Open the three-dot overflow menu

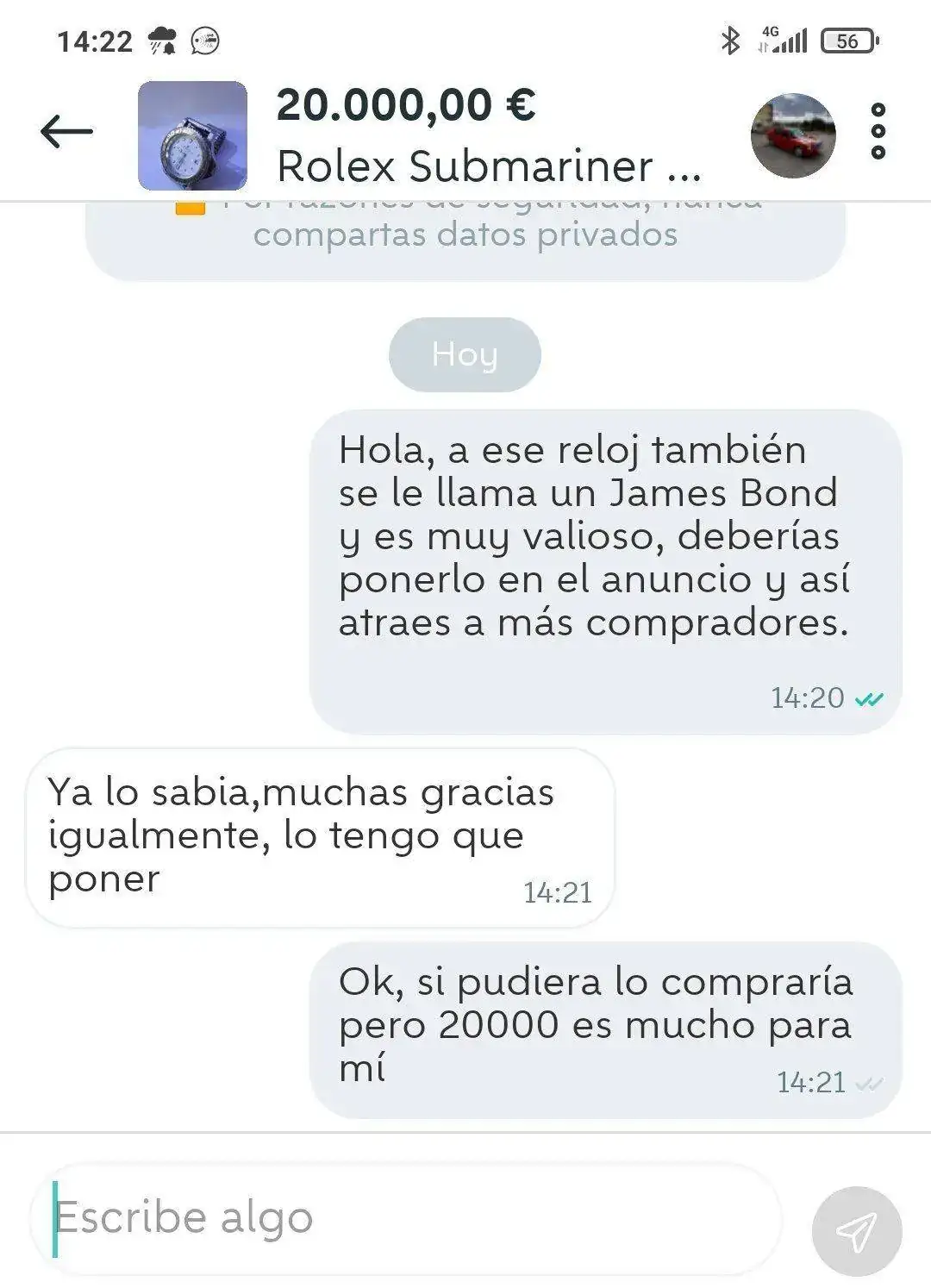(878, 132)
